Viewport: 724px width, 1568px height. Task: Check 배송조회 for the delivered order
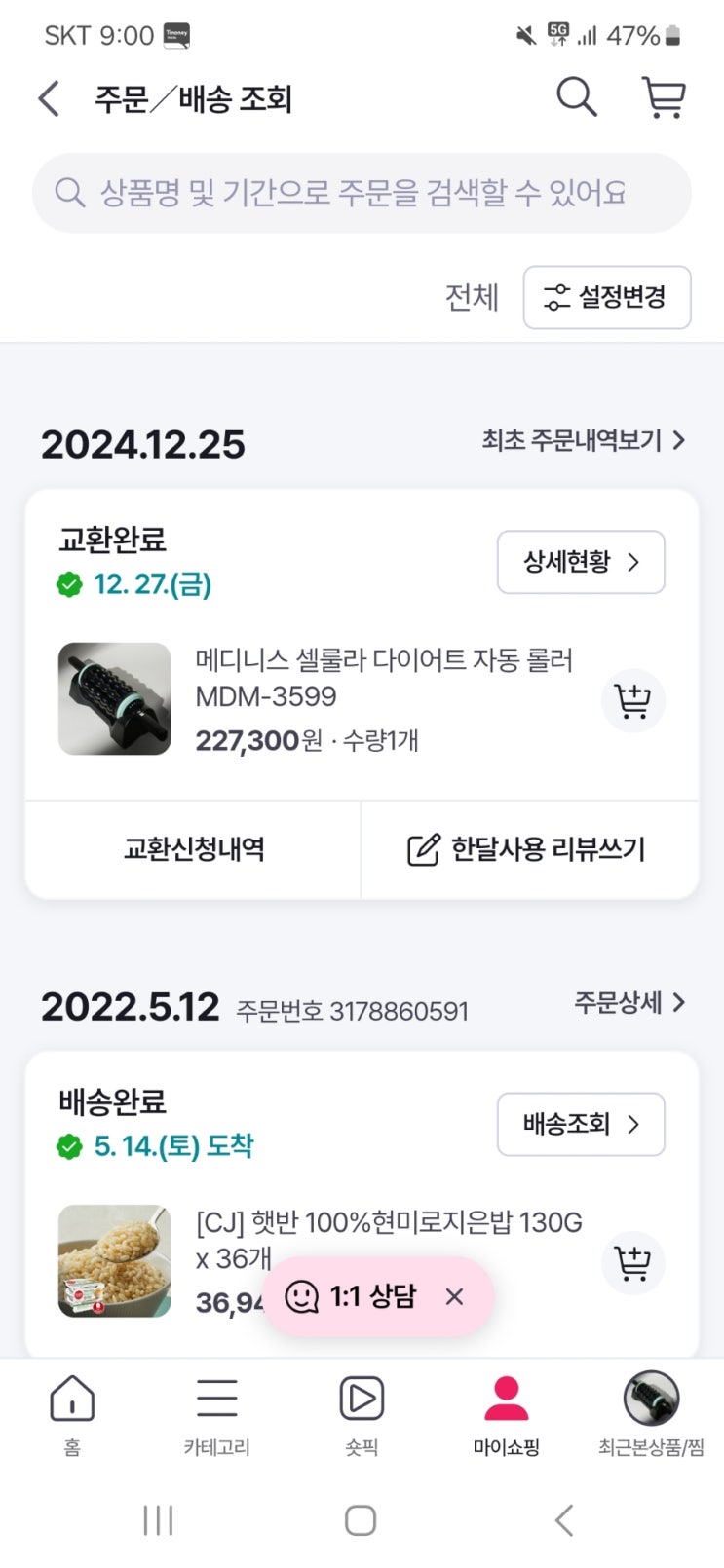(581, 1124)
